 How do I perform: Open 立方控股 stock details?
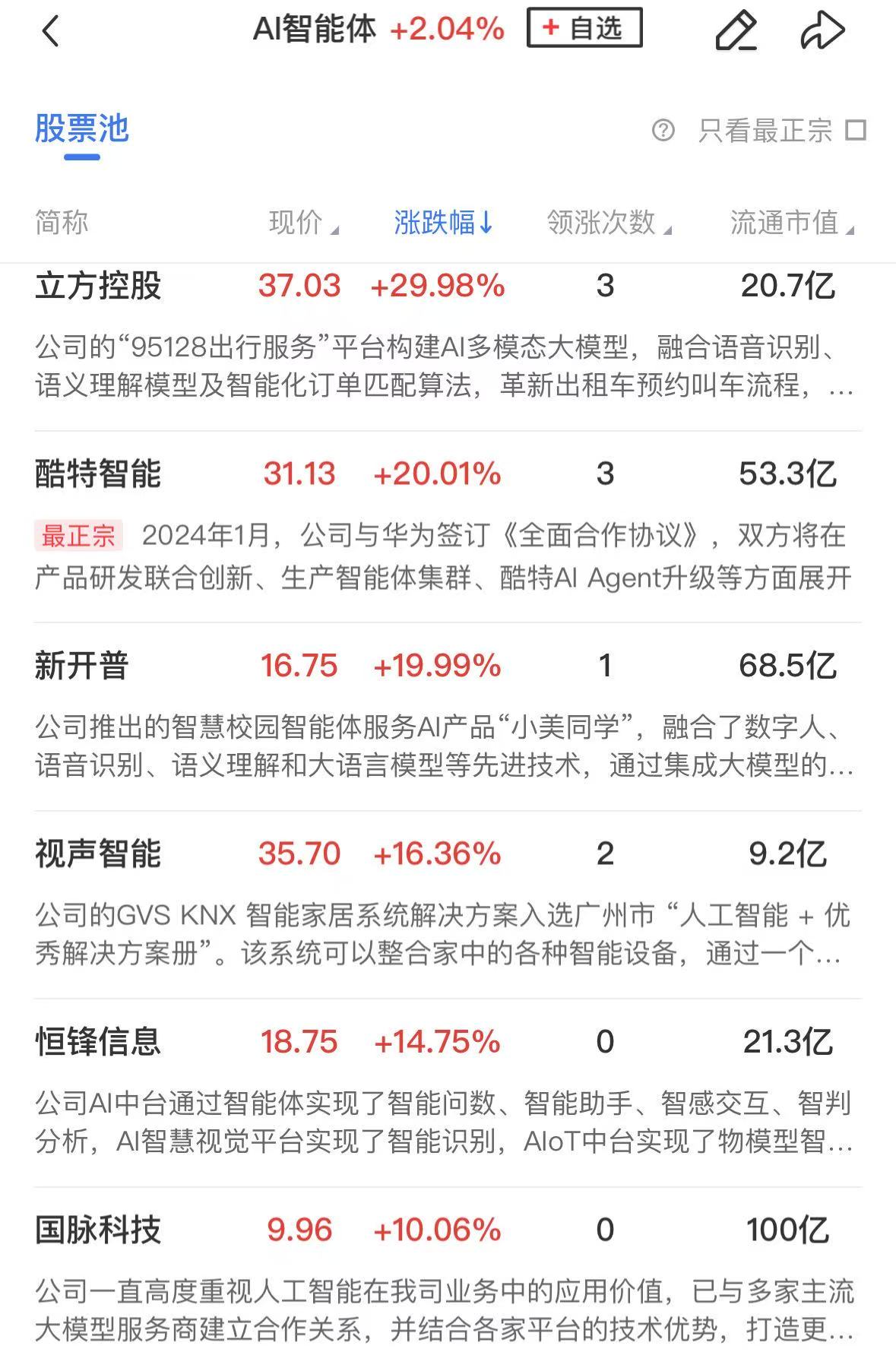98,287
